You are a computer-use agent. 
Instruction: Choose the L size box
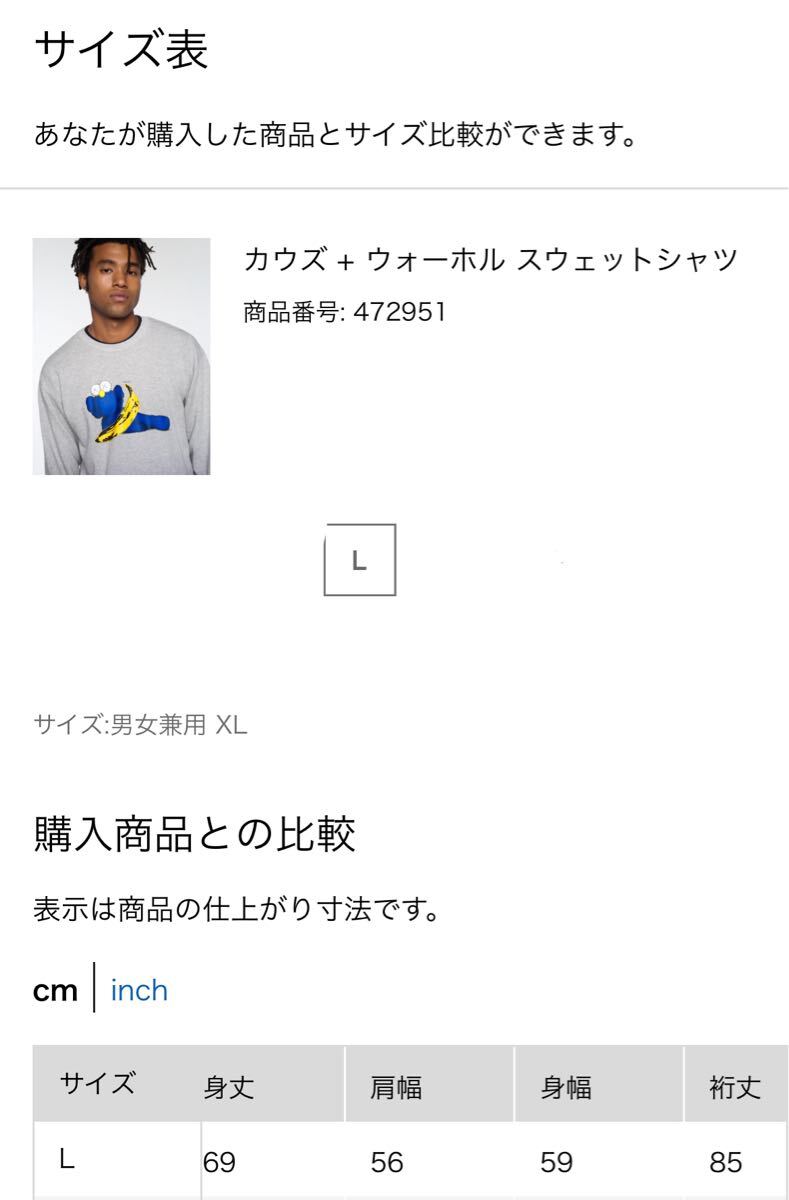(359, 560)
